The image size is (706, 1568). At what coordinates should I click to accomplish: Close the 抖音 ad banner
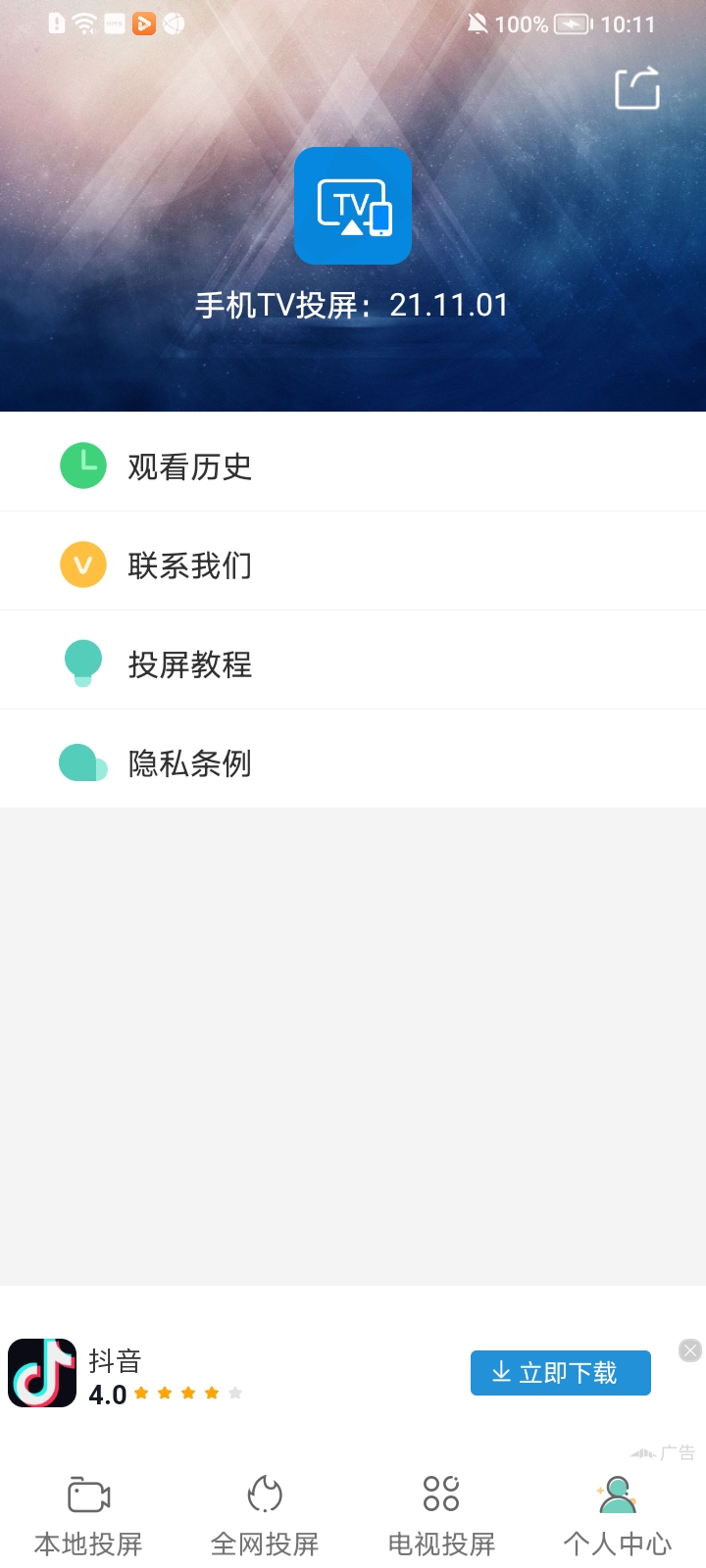coord(690,1350)
